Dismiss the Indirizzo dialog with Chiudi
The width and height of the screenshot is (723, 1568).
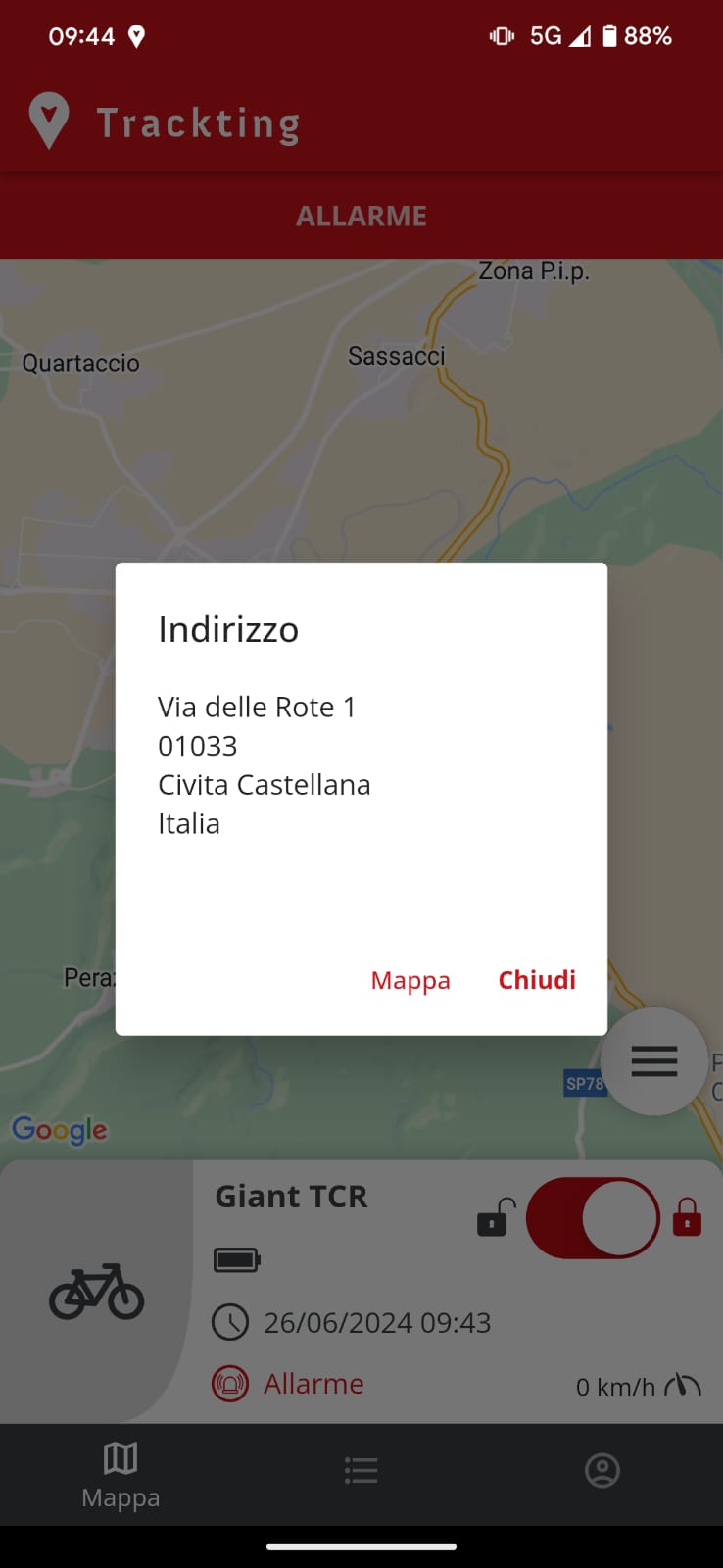[537, 980]
